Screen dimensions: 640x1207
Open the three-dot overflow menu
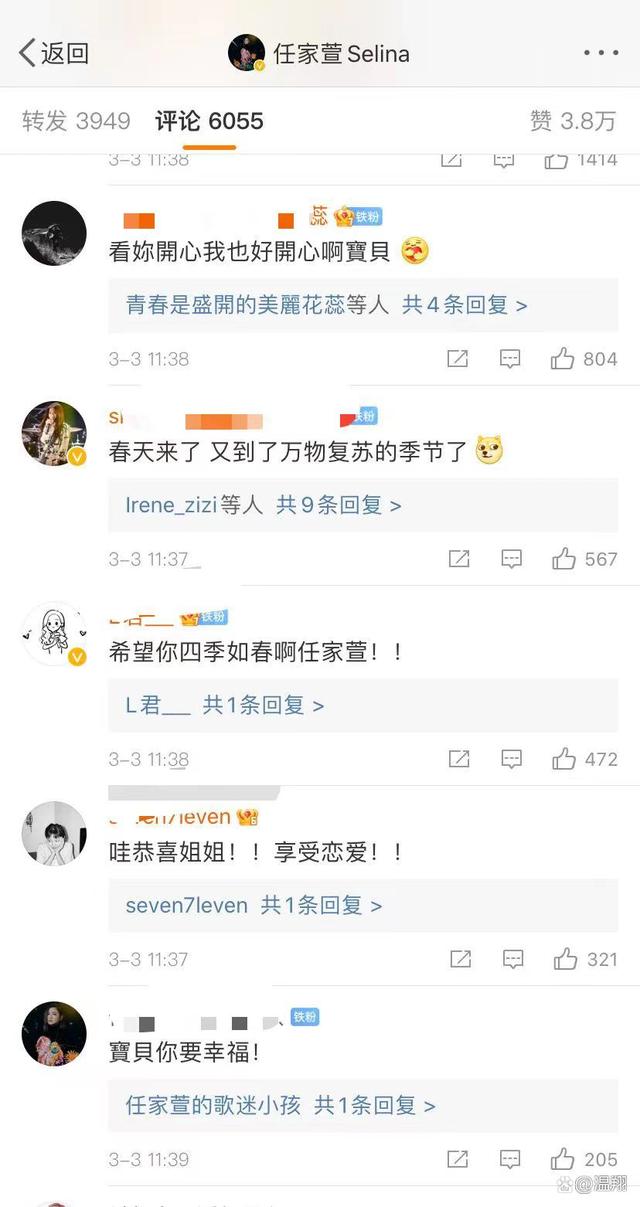[x=600, y=53]
